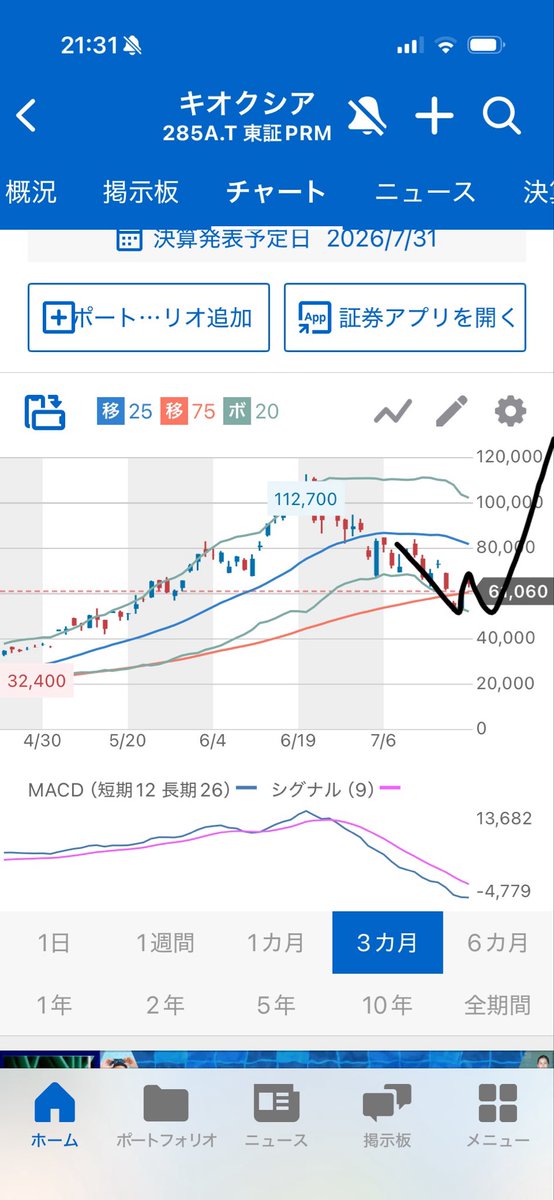This screenshot has height=1200, width=554.
Task: Select the 1年 chart range
Action: click(x=54, y=1005)
